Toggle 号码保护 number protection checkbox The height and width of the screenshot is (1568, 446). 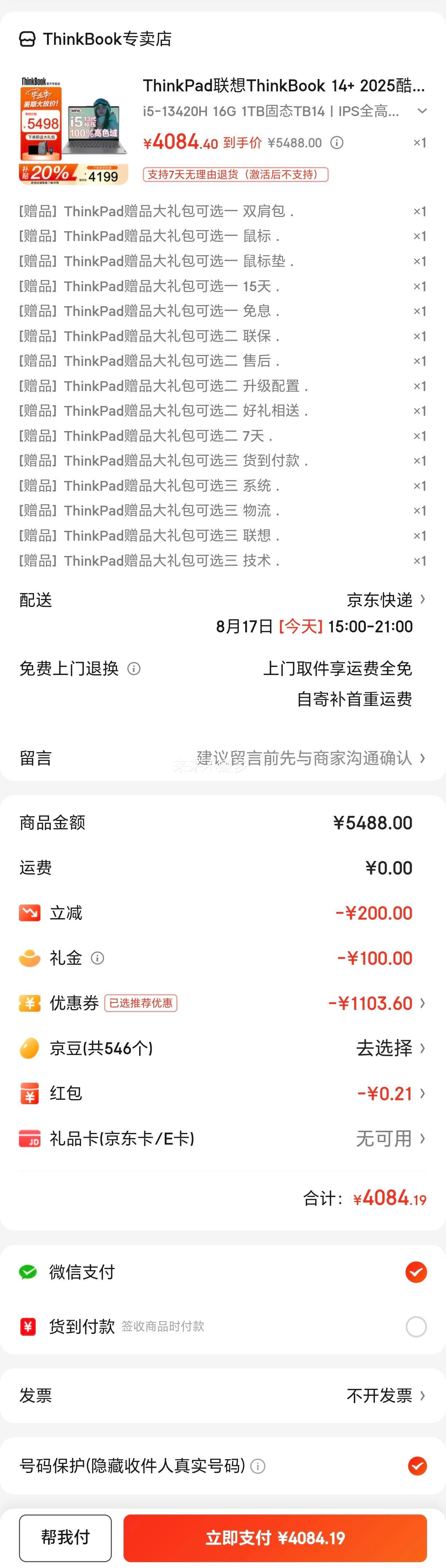(x=417, y=1466)
